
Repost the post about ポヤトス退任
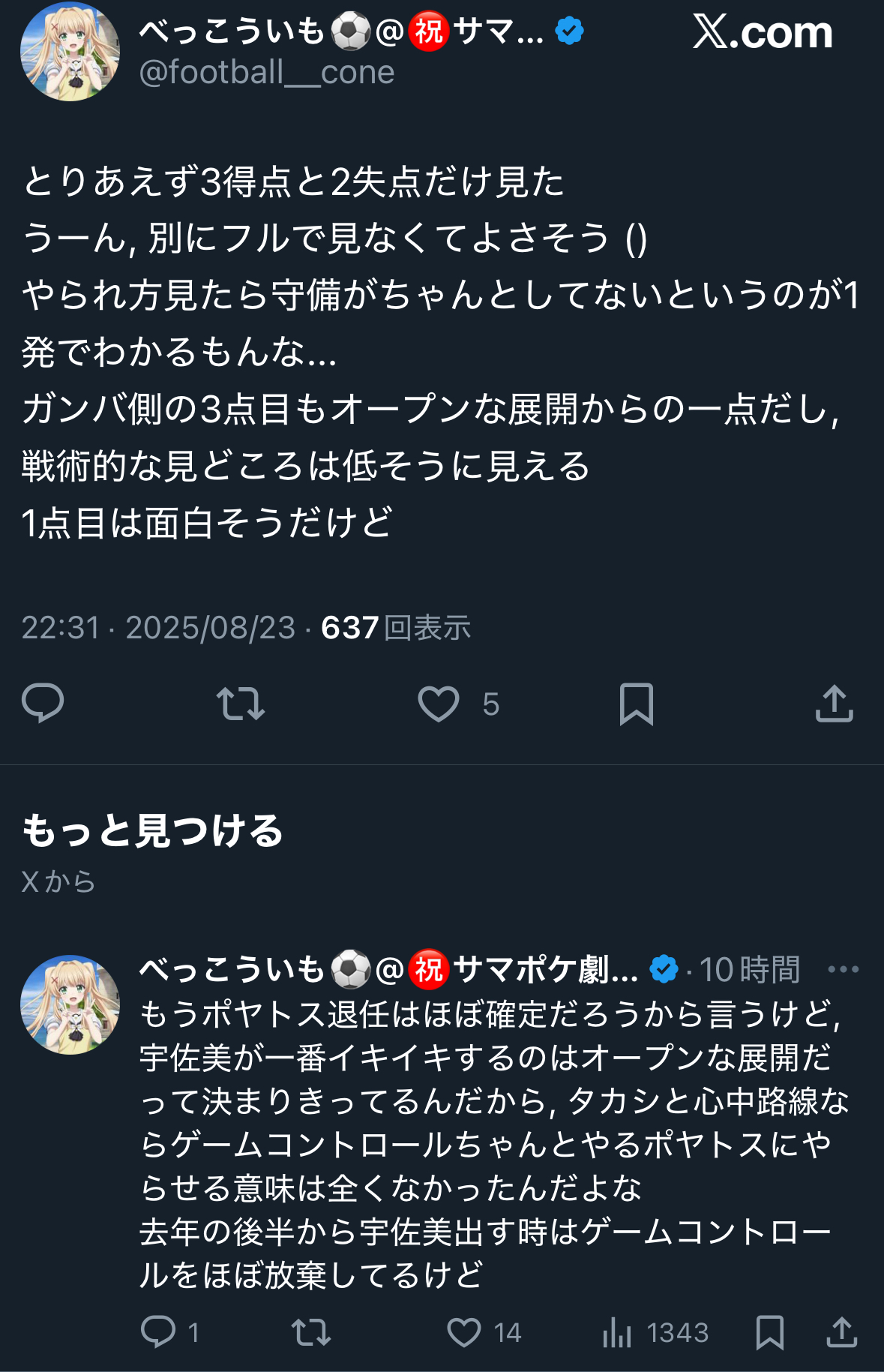311,1332
